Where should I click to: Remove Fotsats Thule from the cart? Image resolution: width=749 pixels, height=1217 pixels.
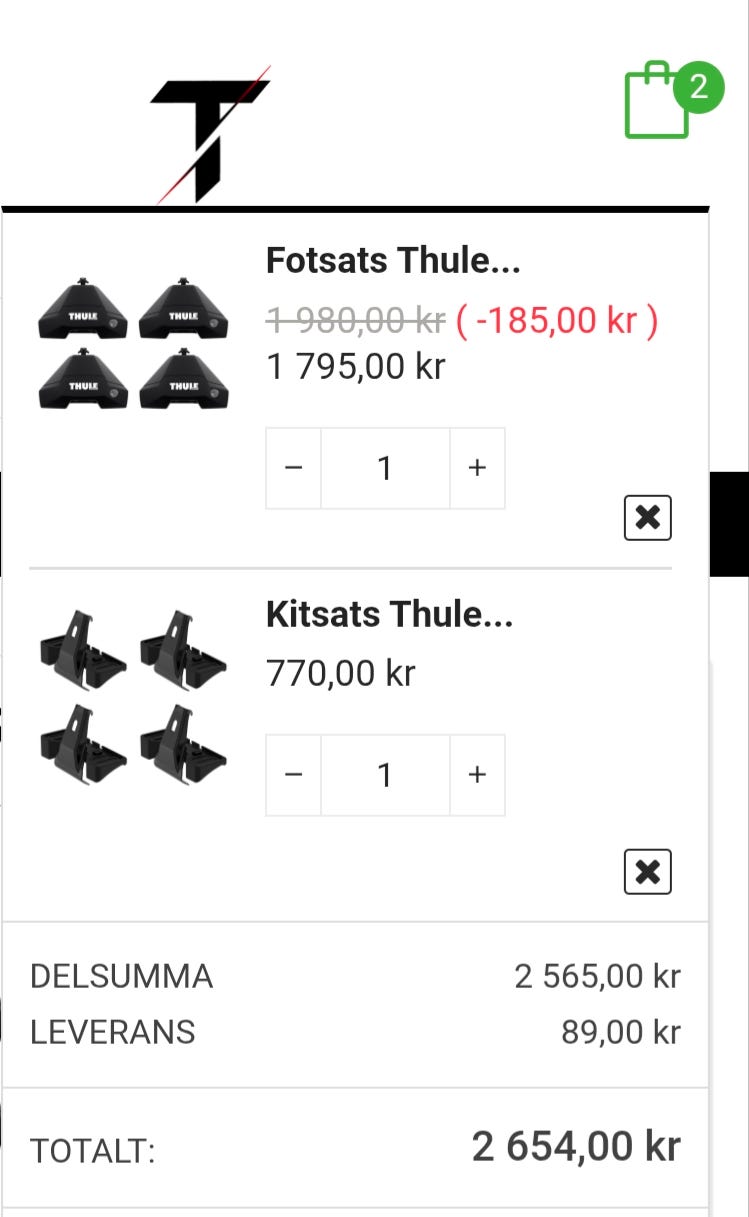coord(647,517)
